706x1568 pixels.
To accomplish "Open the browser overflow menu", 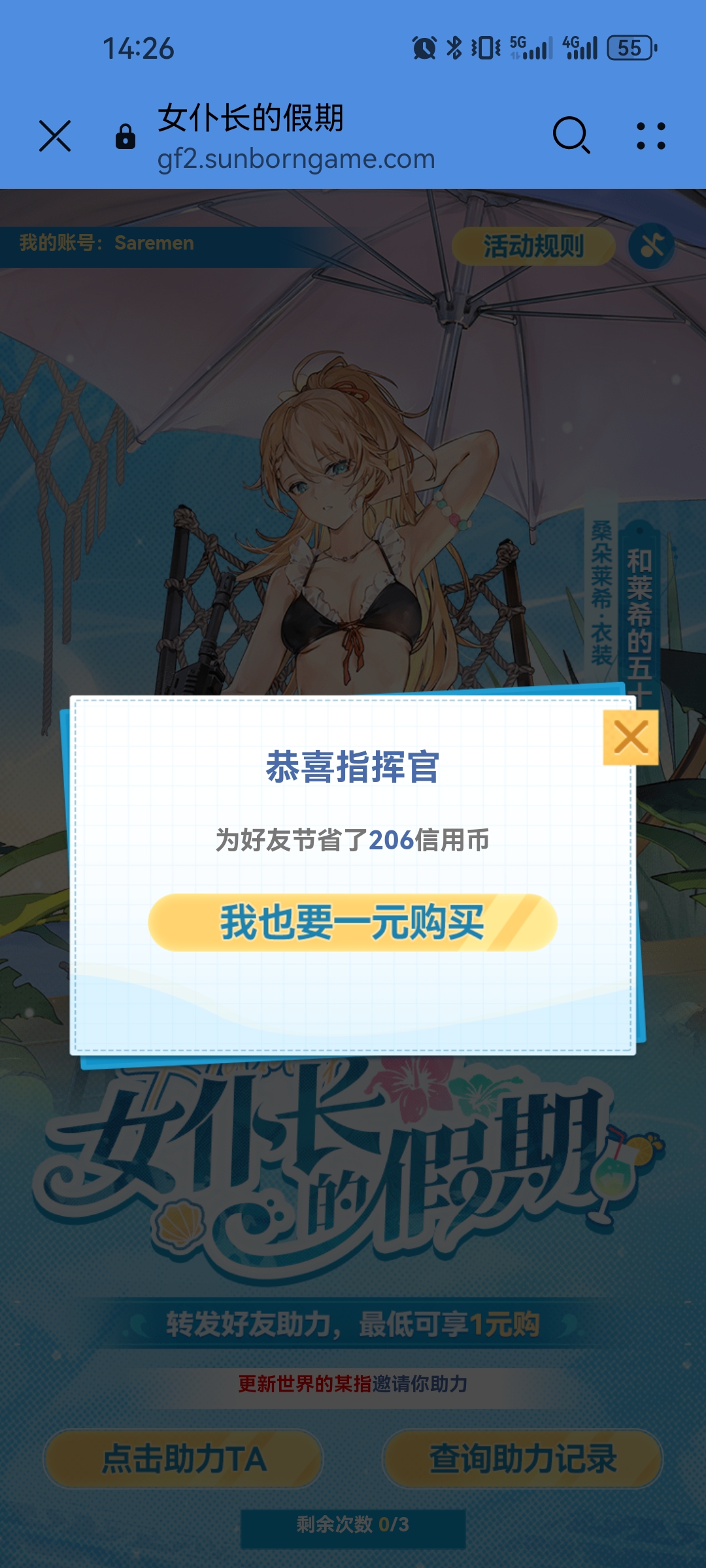I will point(651,136).
